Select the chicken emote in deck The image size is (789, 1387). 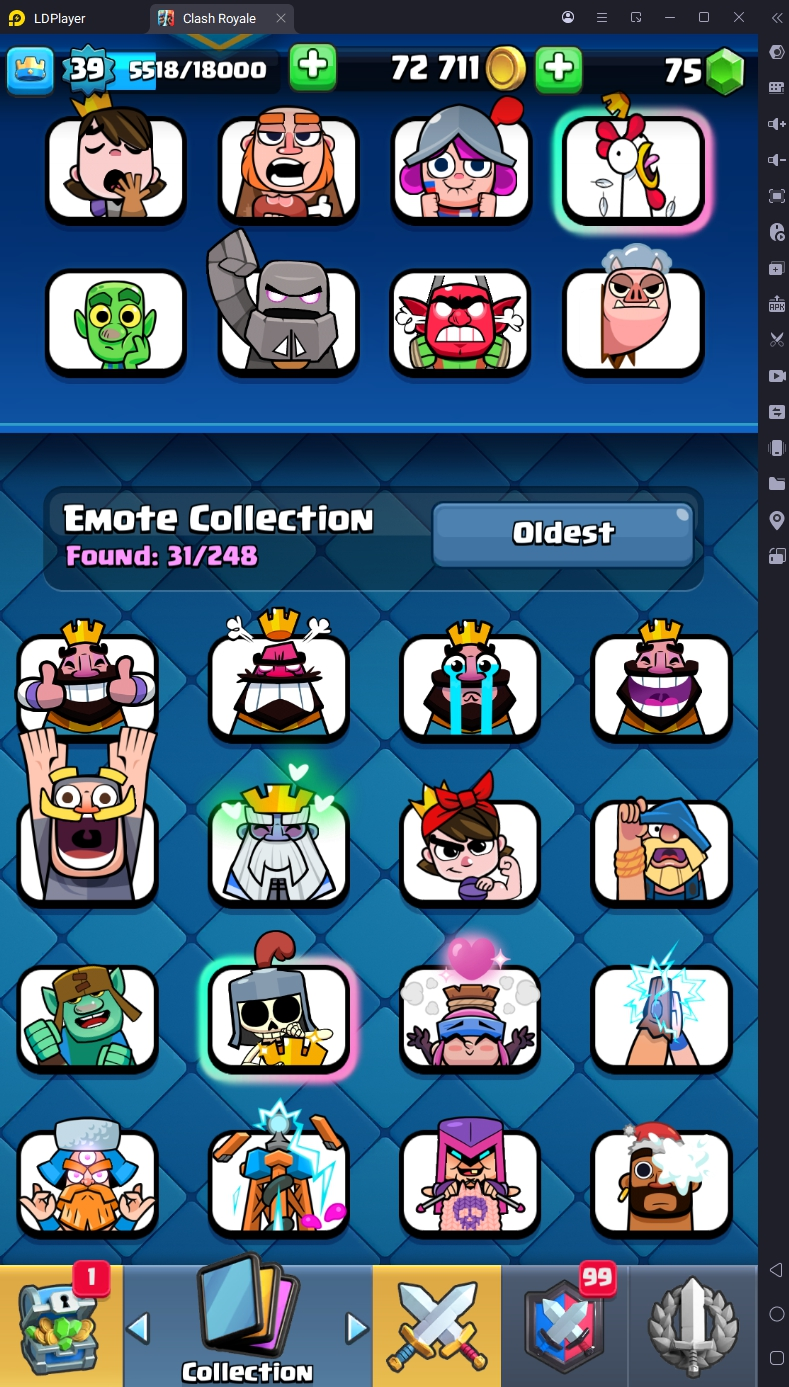point(633,168)
